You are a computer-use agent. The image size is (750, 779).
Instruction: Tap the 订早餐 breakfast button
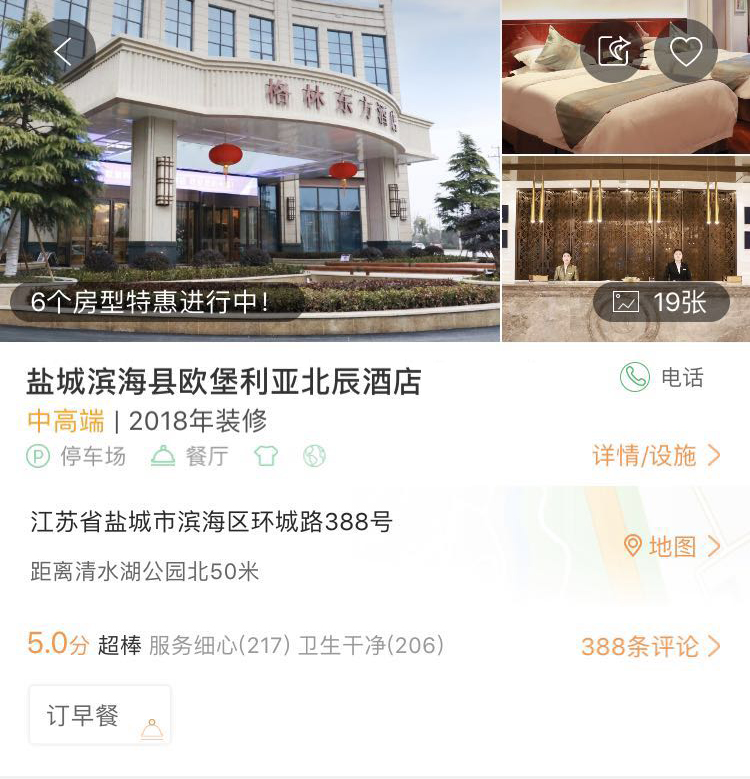coord(100,715)
